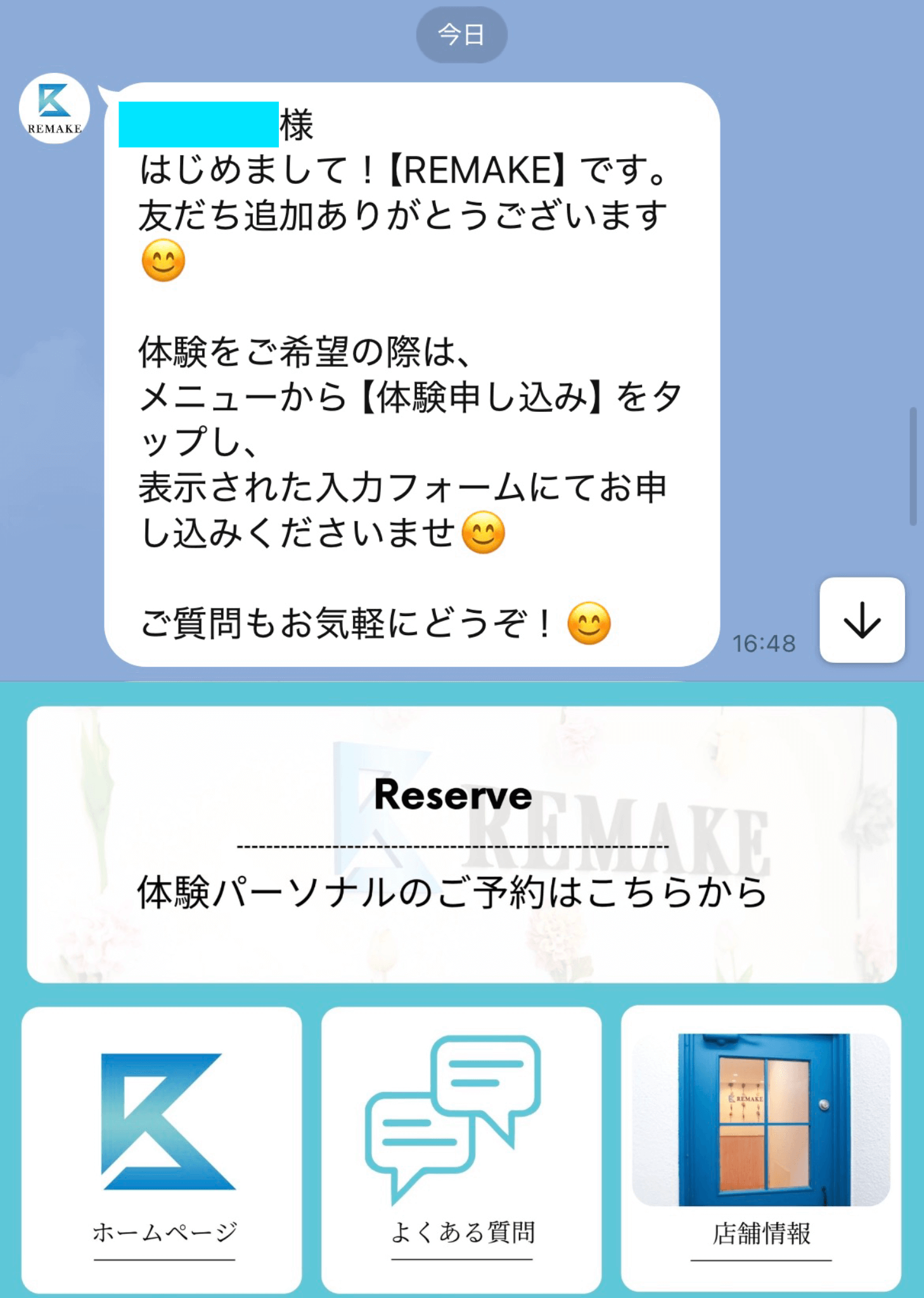Open the よくある質問 tile
The width and height of the screenshot is (924, 1298).
(461, 1148)
